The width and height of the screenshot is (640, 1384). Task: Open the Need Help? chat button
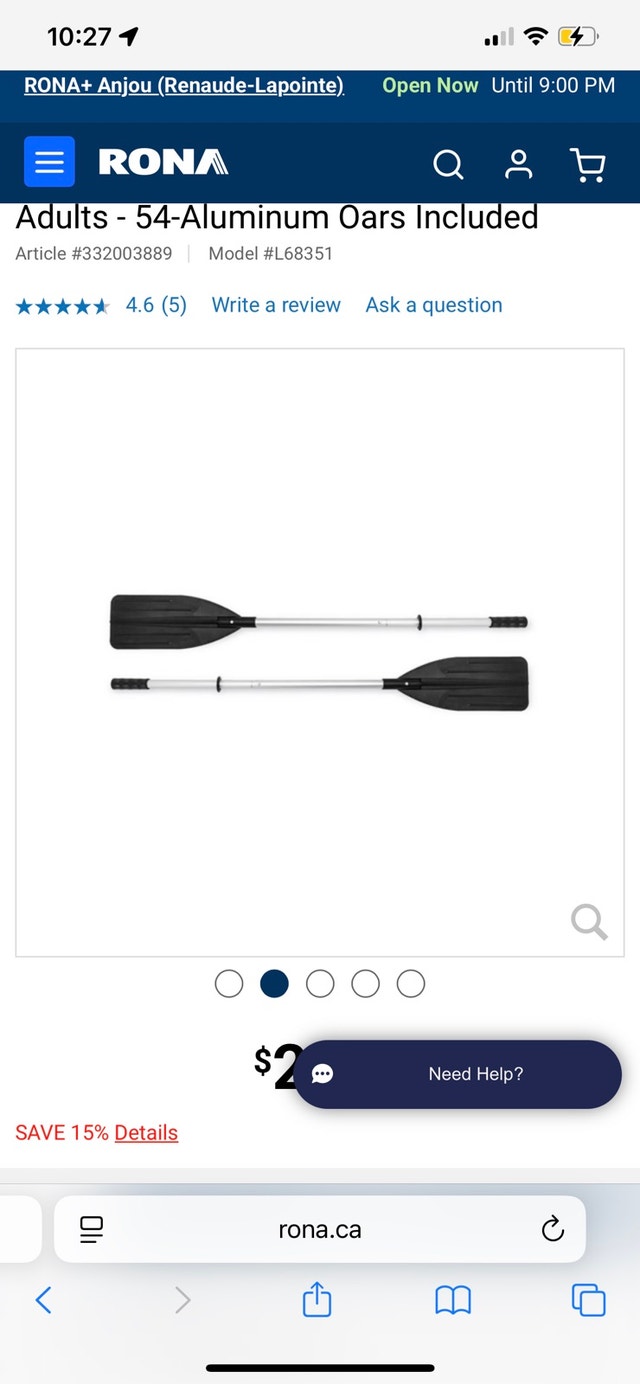tap(458, 1074)
